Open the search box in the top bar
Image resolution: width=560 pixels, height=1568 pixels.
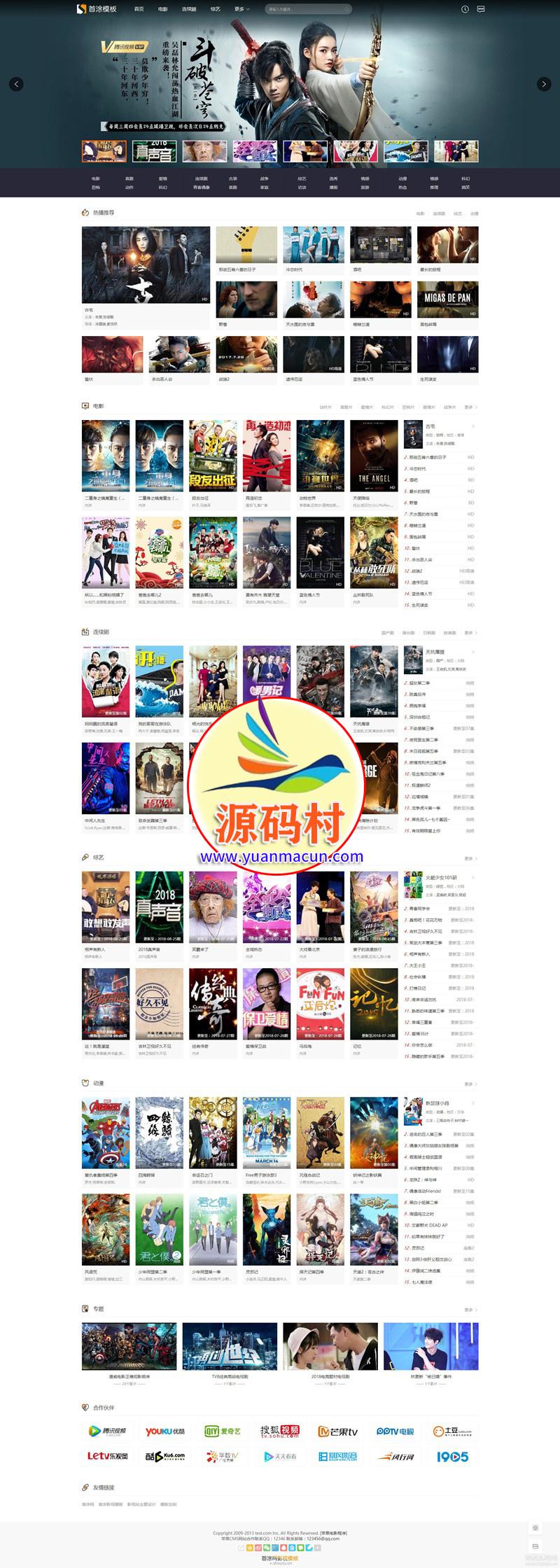[x=307, y=9]
